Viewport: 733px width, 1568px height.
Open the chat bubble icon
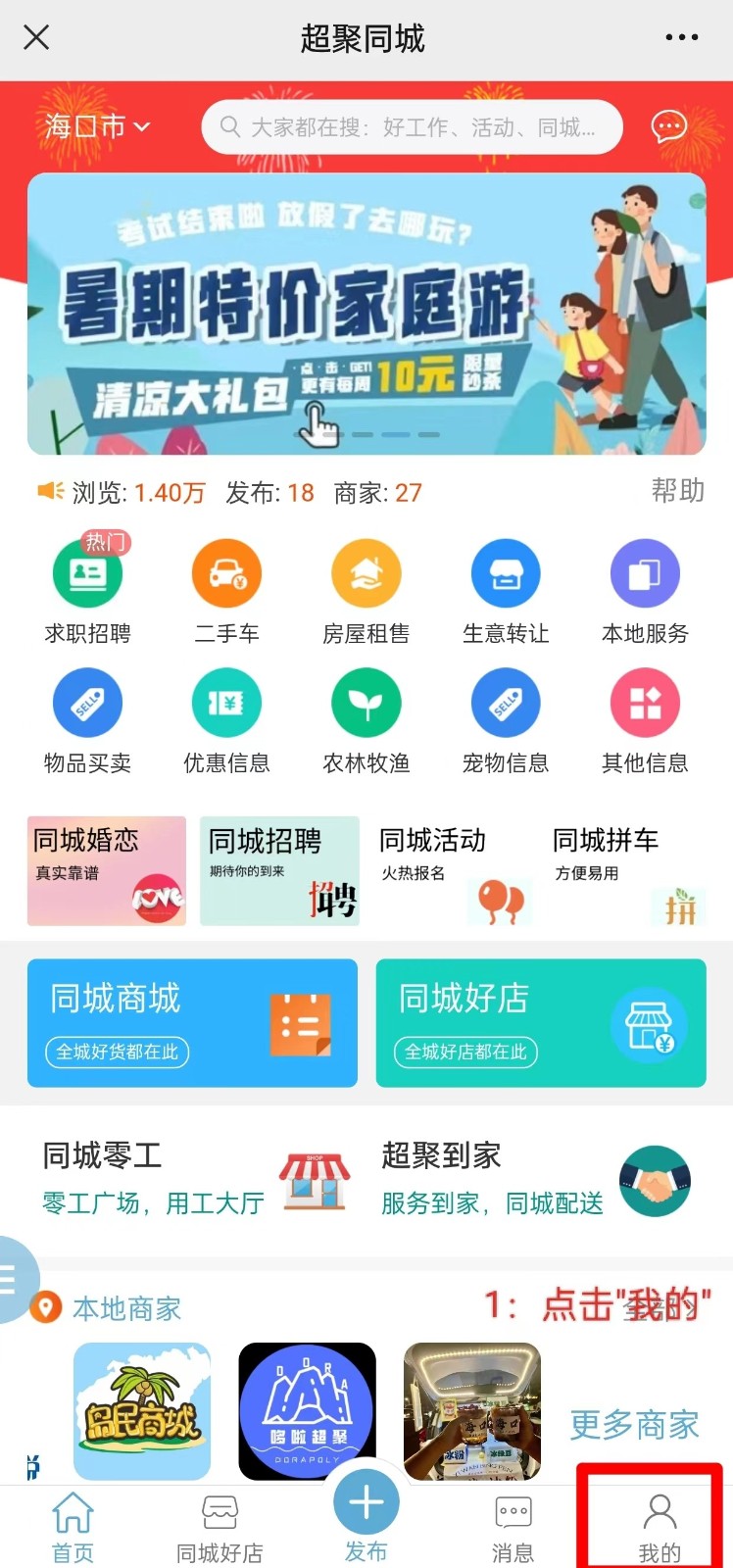(668, 126)
